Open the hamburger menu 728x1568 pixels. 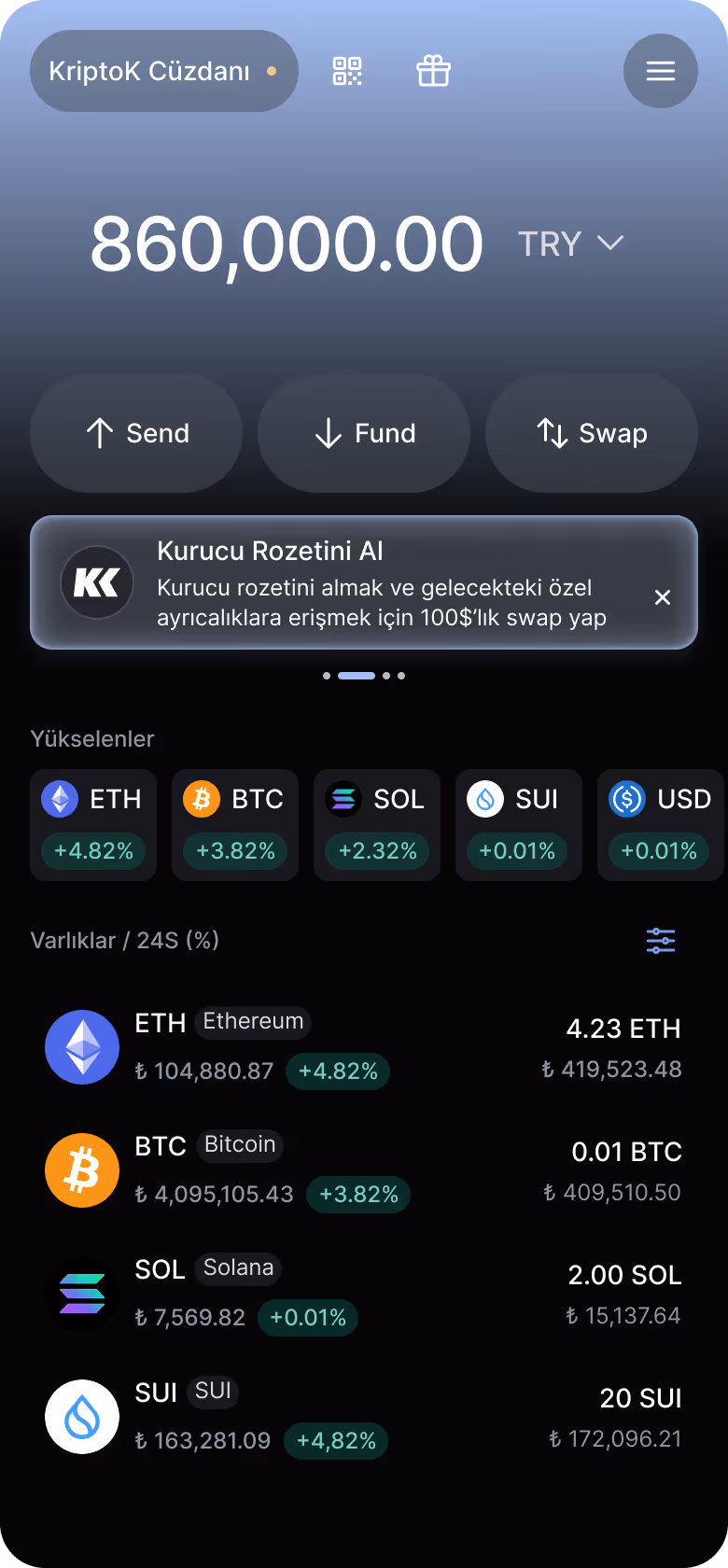tap(660, 71)
